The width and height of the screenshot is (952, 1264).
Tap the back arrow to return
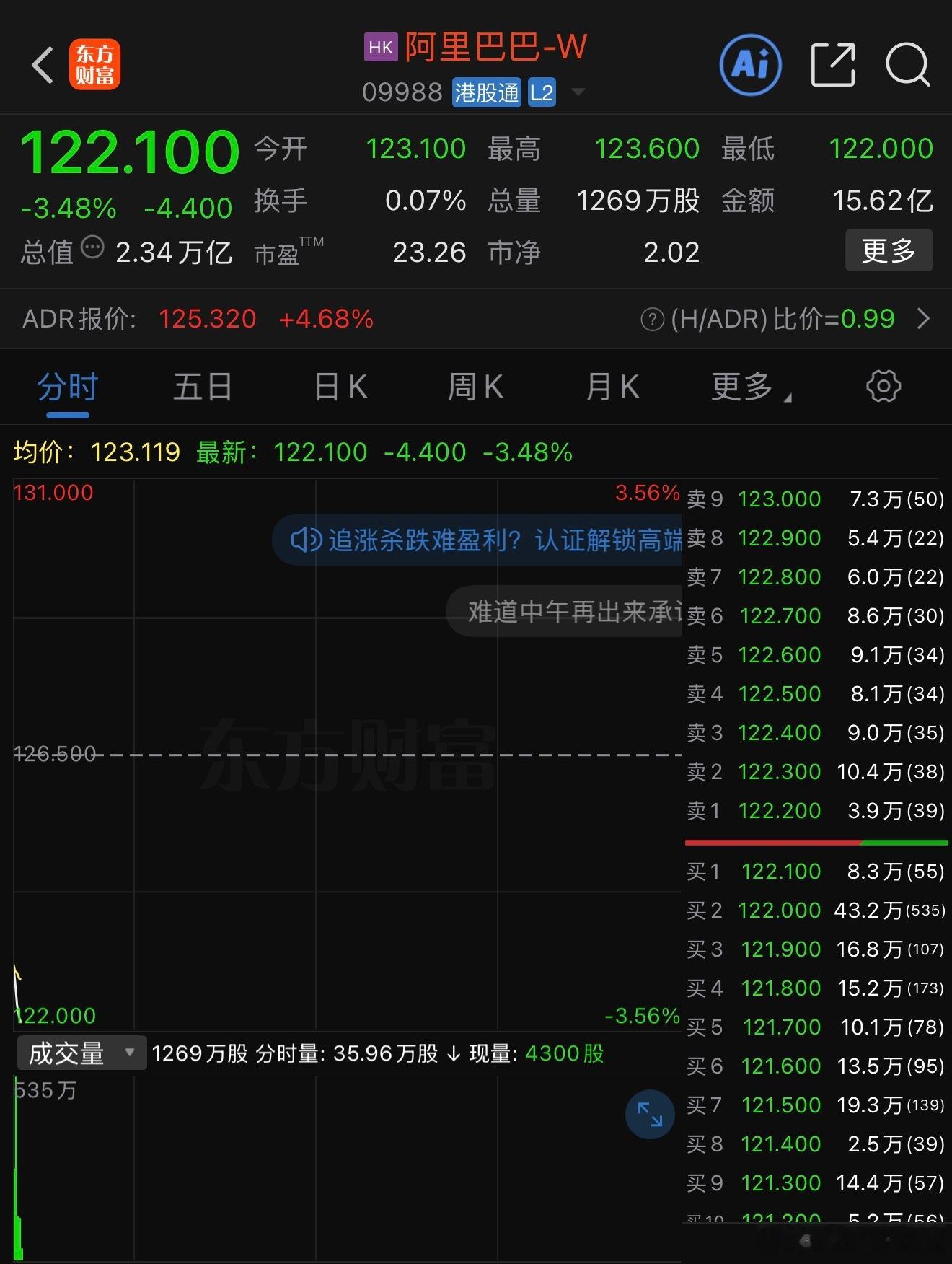click(x=42, y=63)
